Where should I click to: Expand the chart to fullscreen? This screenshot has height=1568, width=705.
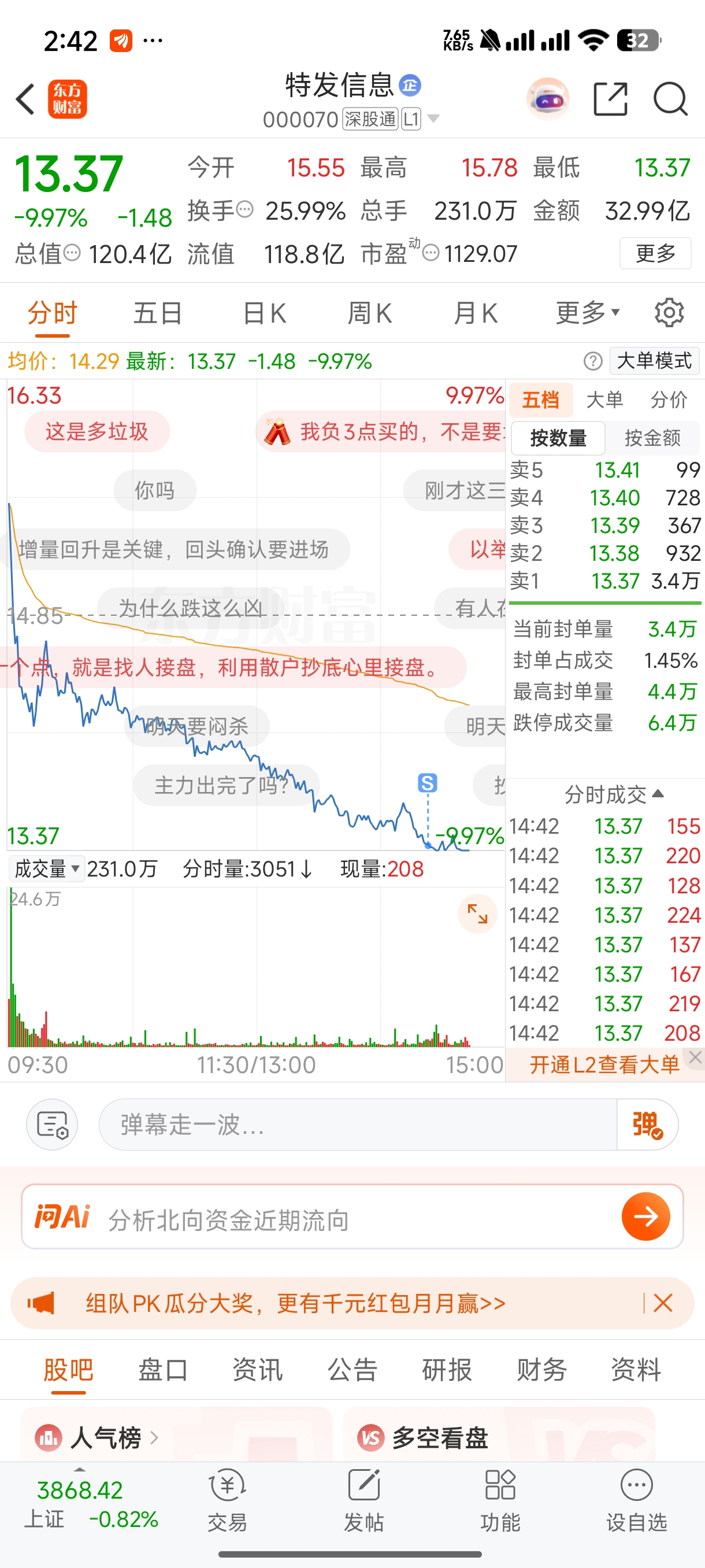coord(477,914)
